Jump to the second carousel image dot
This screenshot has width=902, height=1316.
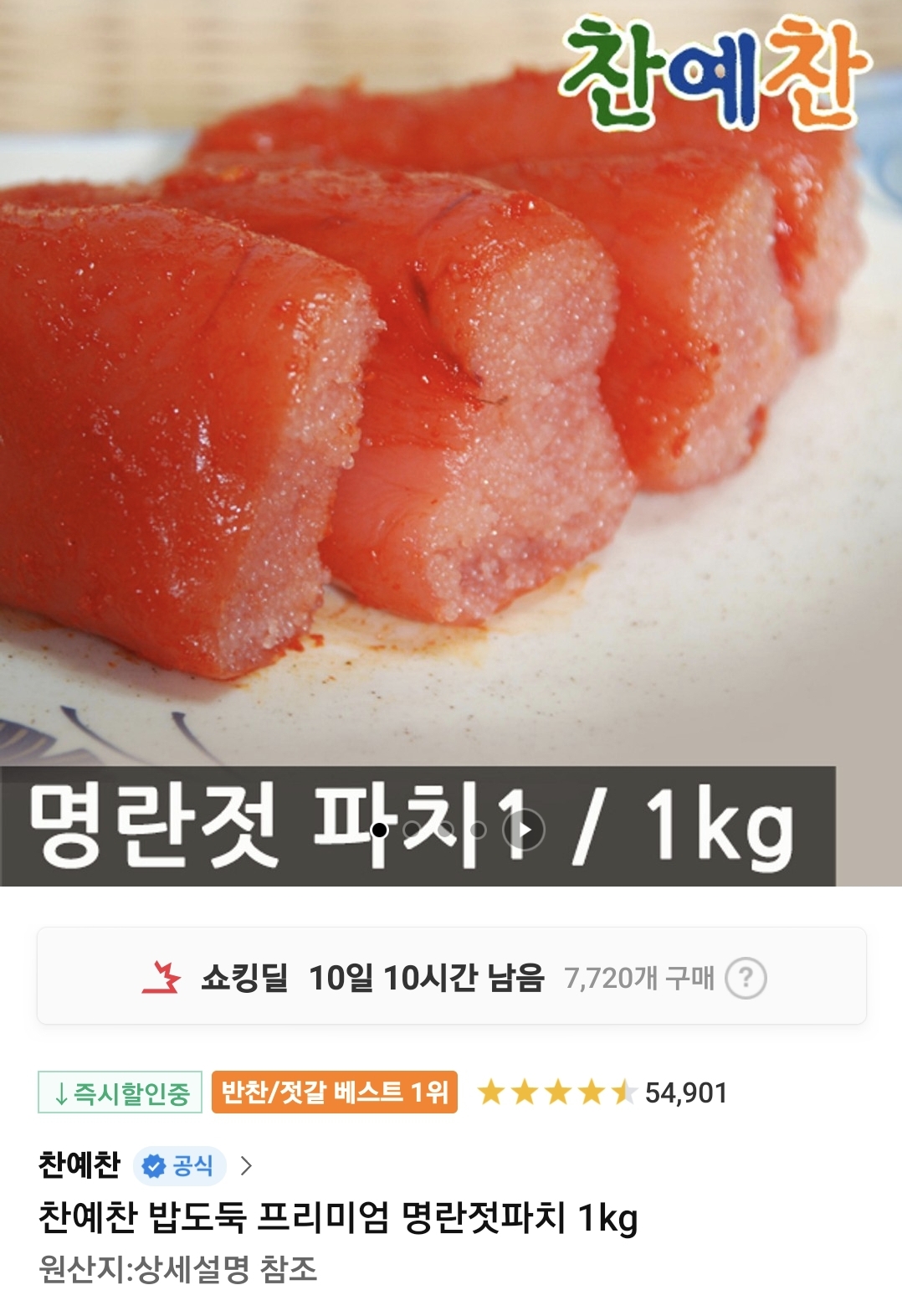pyautogui.click(x=412, y=830)
